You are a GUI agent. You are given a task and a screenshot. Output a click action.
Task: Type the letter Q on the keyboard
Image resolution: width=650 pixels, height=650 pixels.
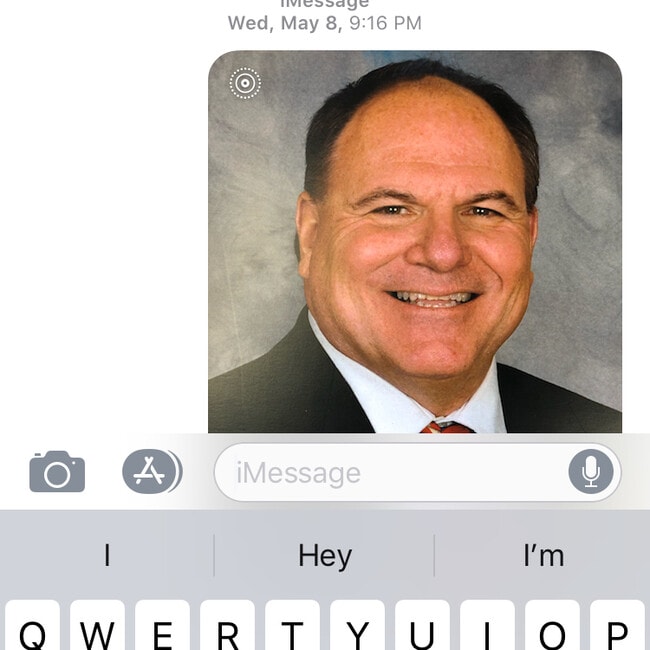click(x=33, y=628)
